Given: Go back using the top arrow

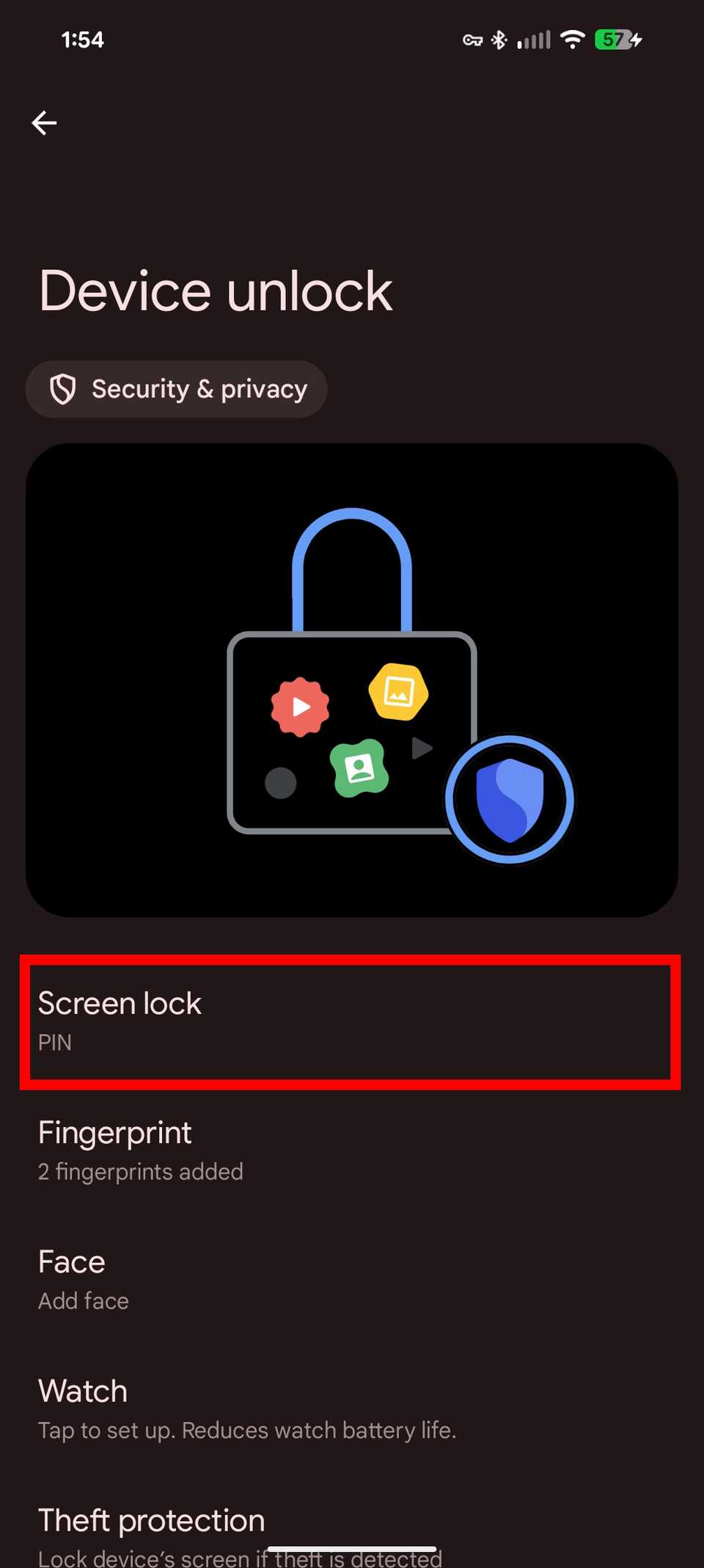Looking at the screenshot, I should (45, 123).
